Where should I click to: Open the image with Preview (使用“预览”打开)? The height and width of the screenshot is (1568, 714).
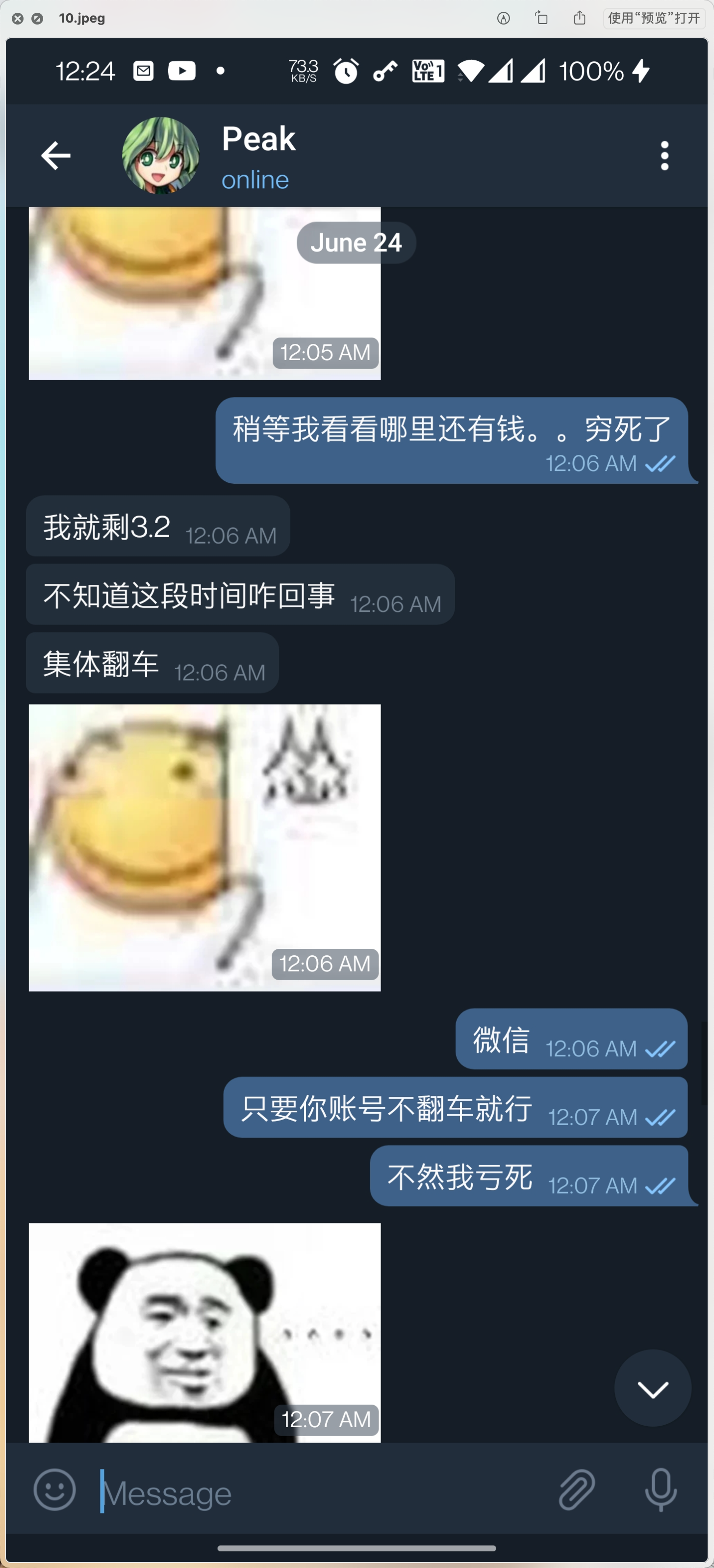point(654,18)
